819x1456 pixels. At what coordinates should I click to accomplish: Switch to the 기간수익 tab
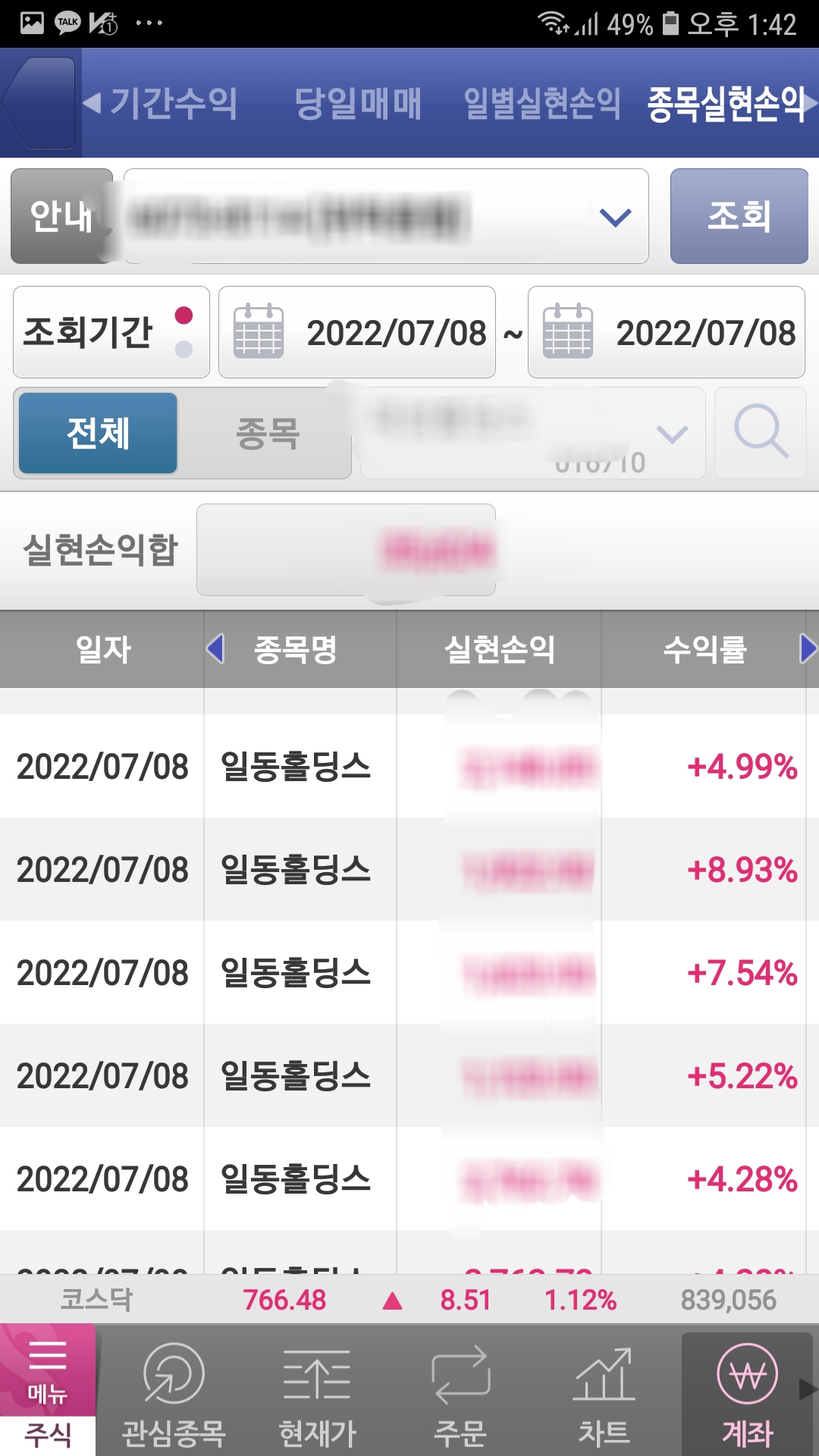(174, 103)
